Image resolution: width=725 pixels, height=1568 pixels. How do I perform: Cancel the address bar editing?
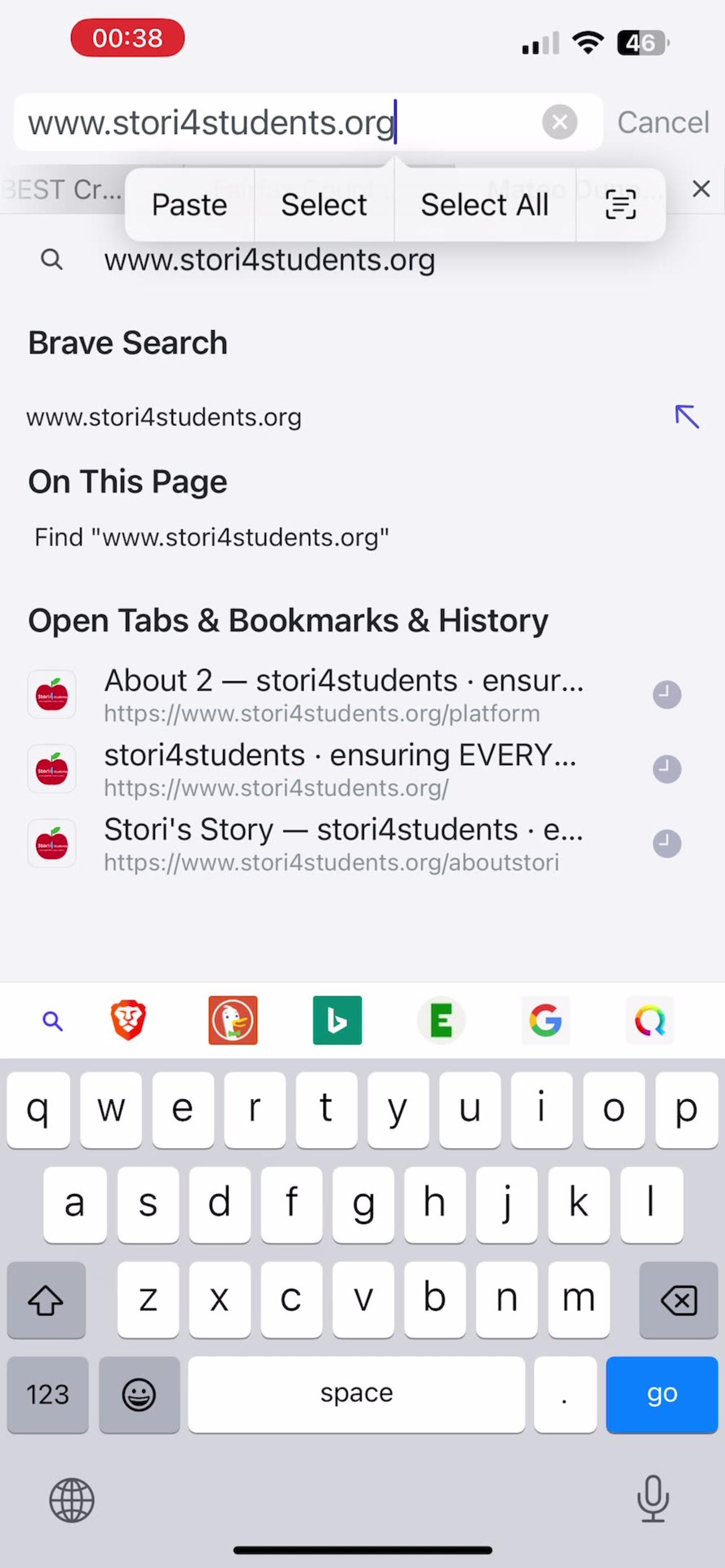pyautogui.click(x=663, y=122)
